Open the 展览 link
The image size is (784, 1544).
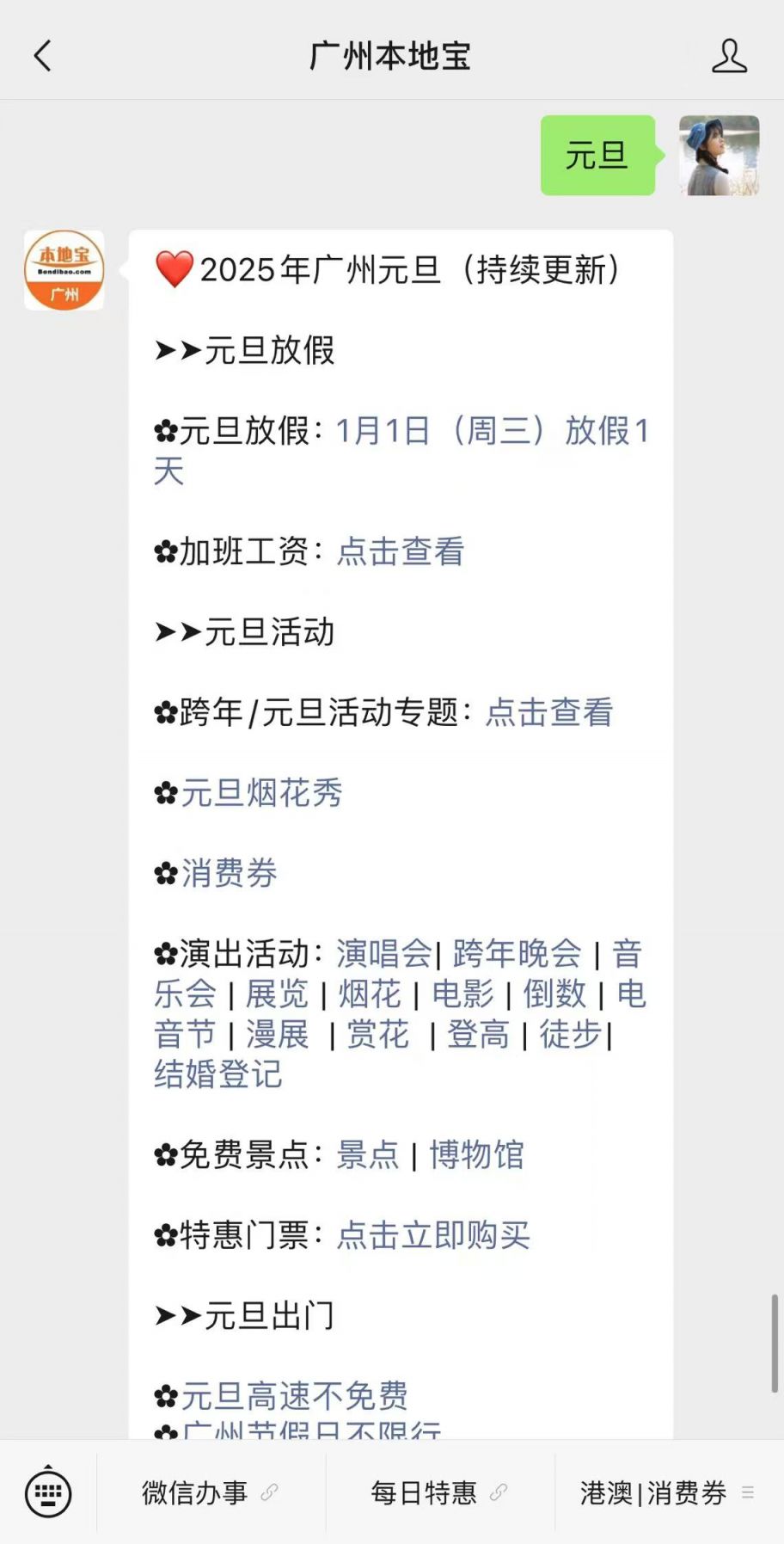[276, 993]
